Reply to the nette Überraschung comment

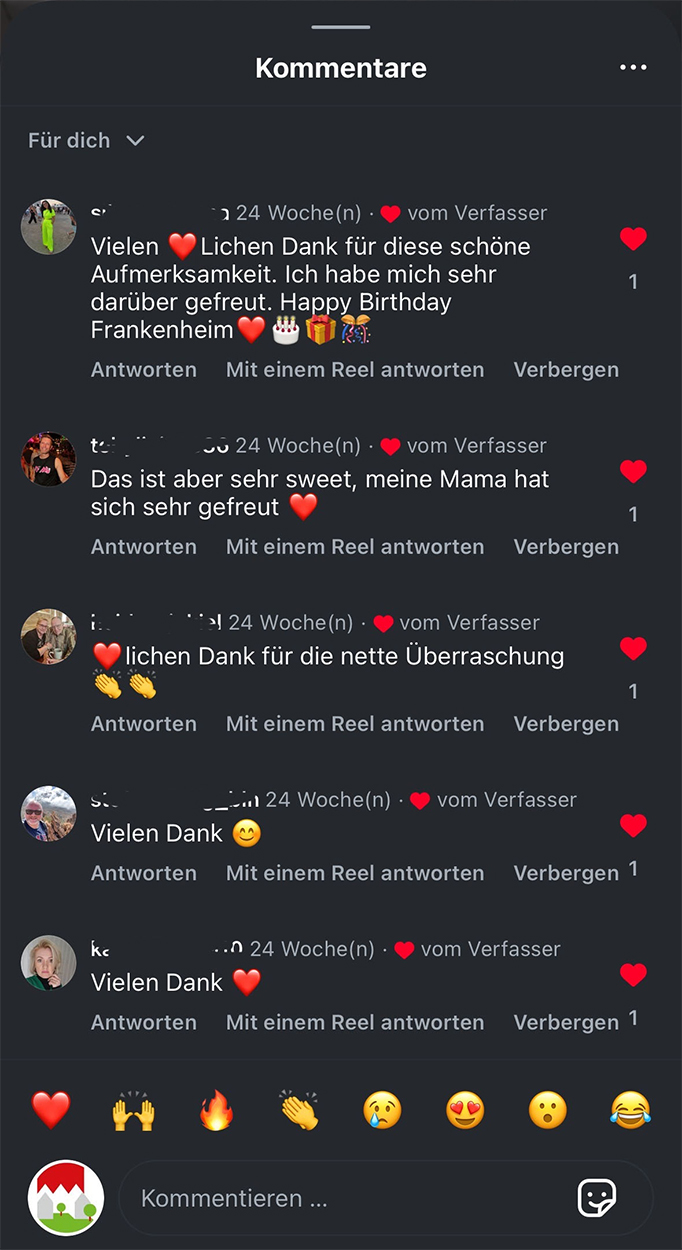[143, 724]
